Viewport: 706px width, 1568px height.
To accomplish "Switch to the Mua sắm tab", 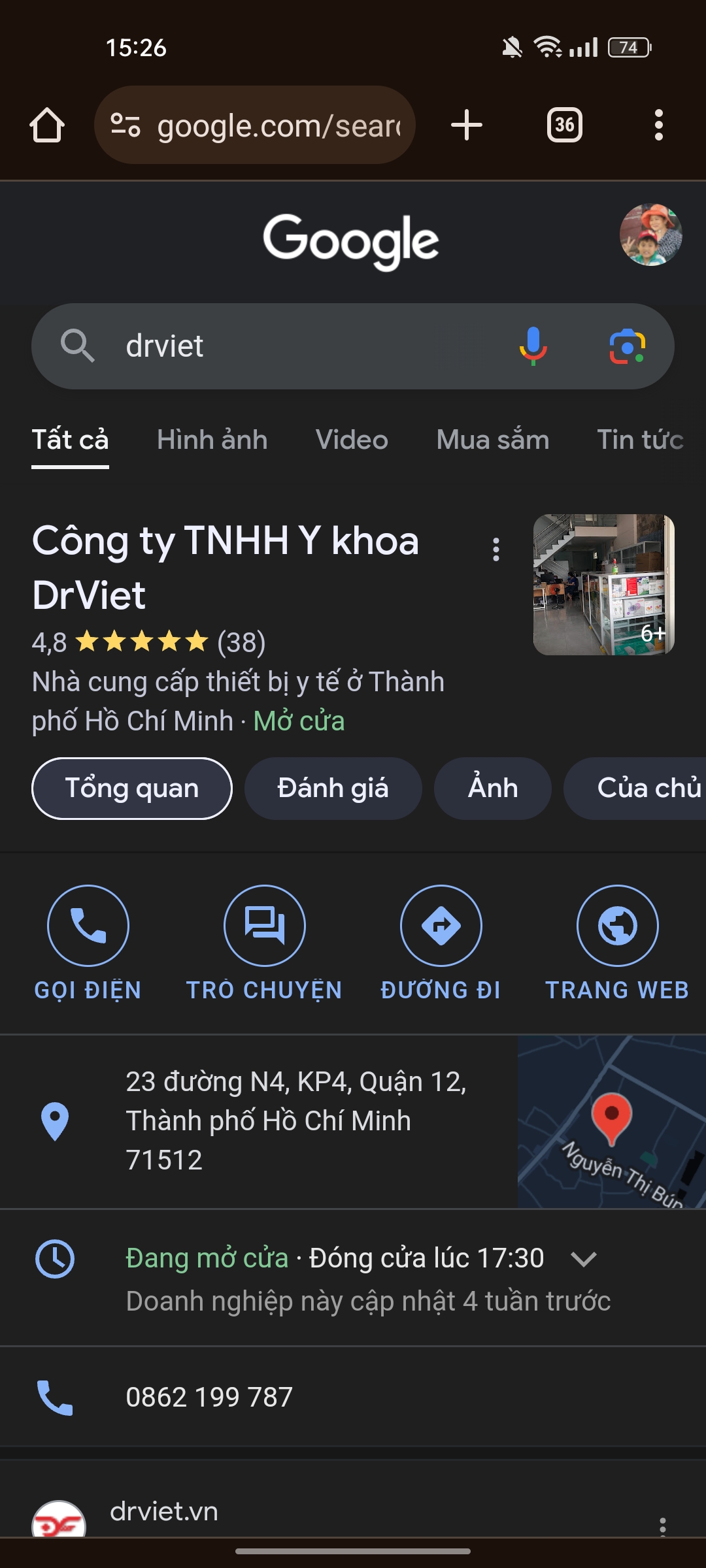I will coord(492,440).
